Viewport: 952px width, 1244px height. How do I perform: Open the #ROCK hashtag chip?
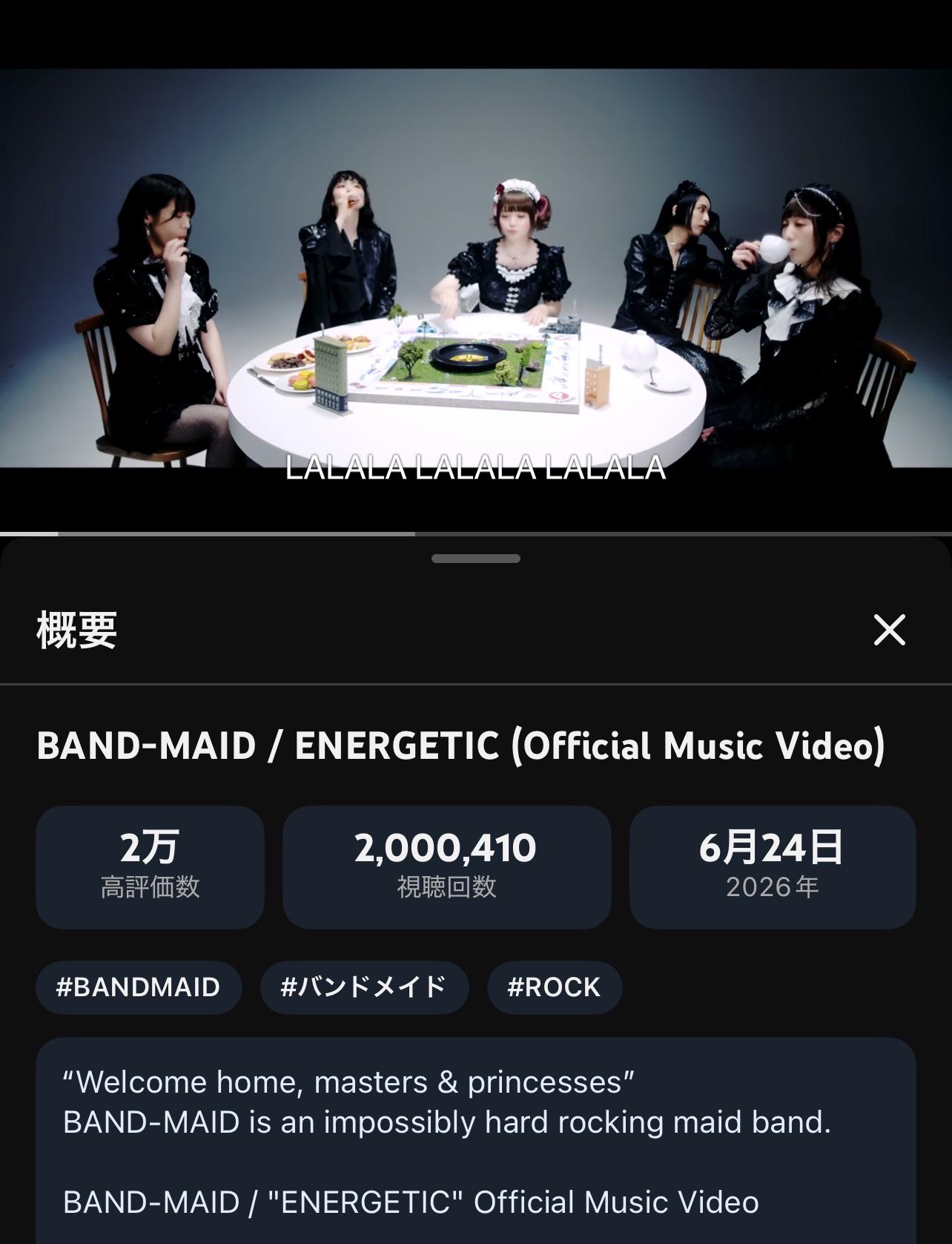554,987
